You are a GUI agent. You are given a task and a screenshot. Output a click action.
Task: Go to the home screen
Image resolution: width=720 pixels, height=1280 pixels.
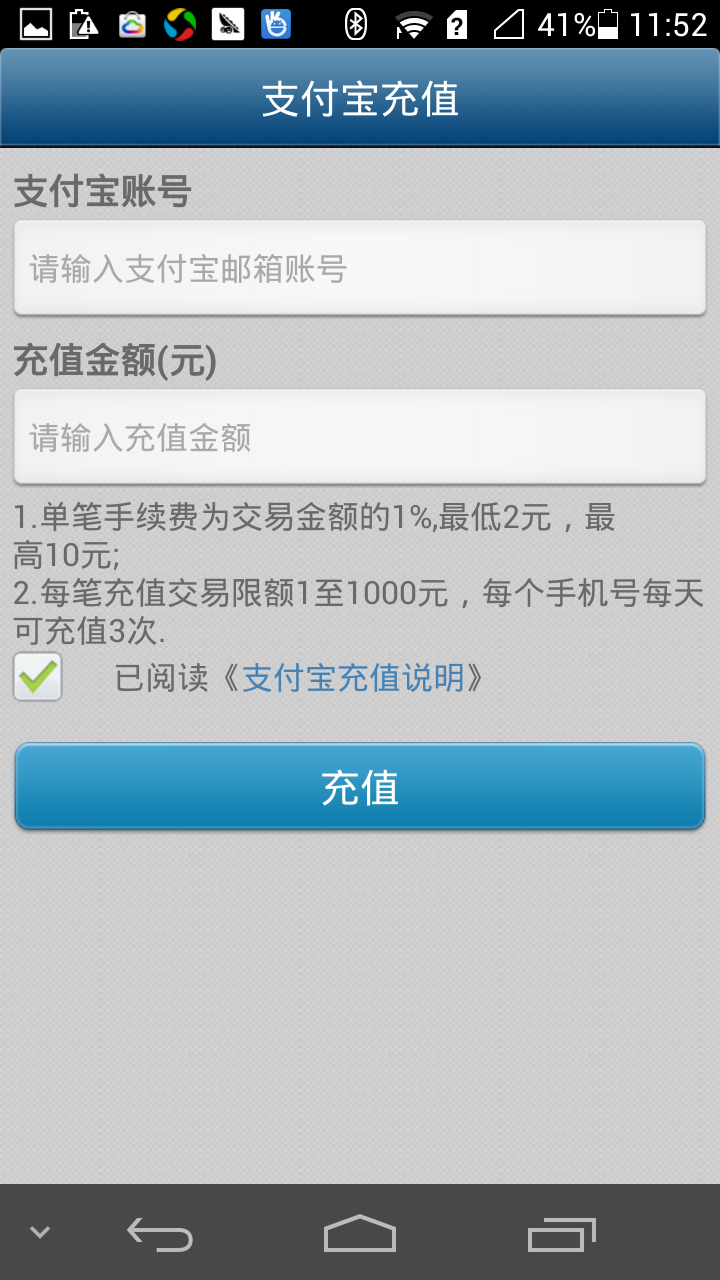(360, 1234)
